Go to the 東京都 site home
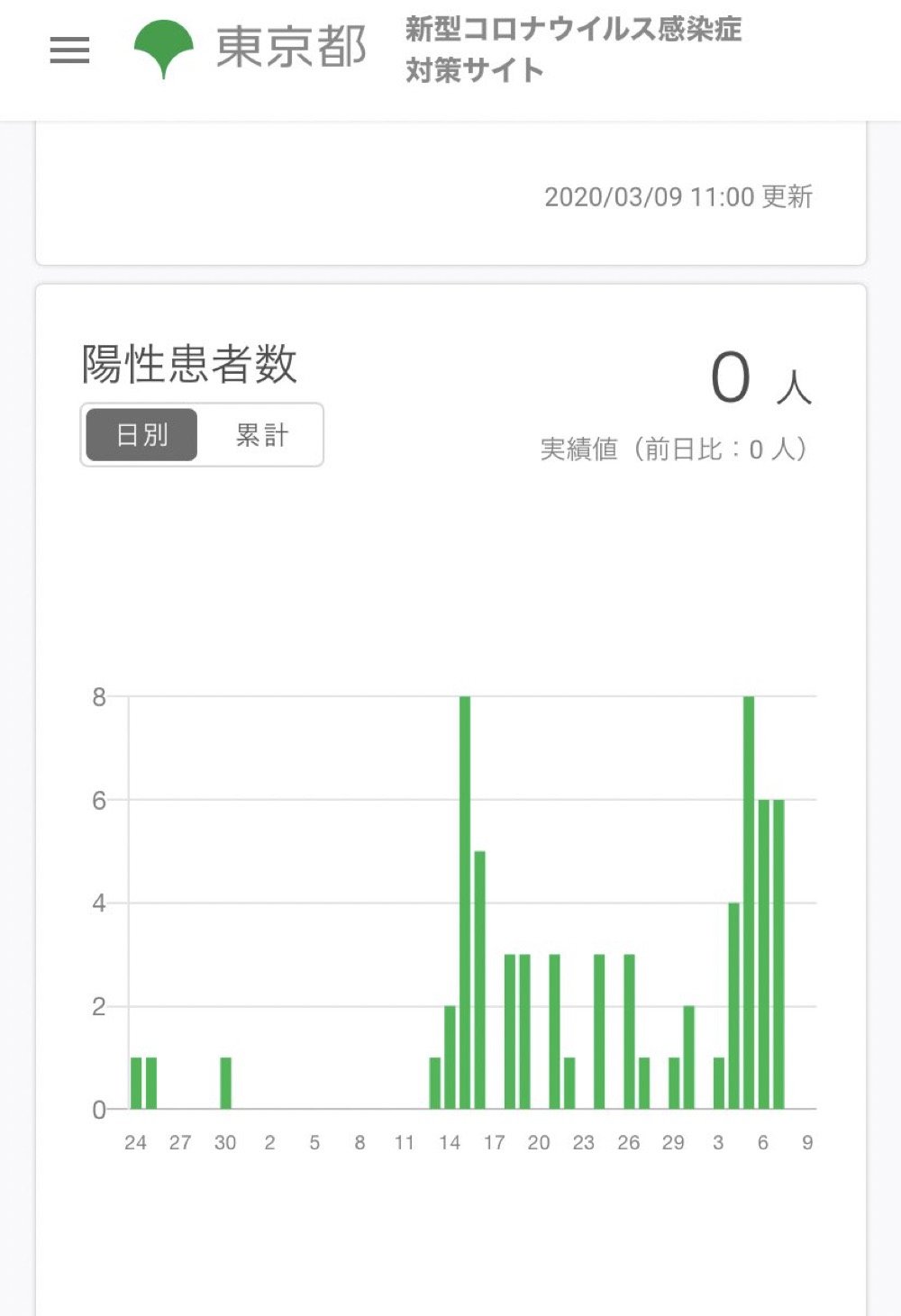This screenshot has height=1316, width=901. click(x=250, y=49)
